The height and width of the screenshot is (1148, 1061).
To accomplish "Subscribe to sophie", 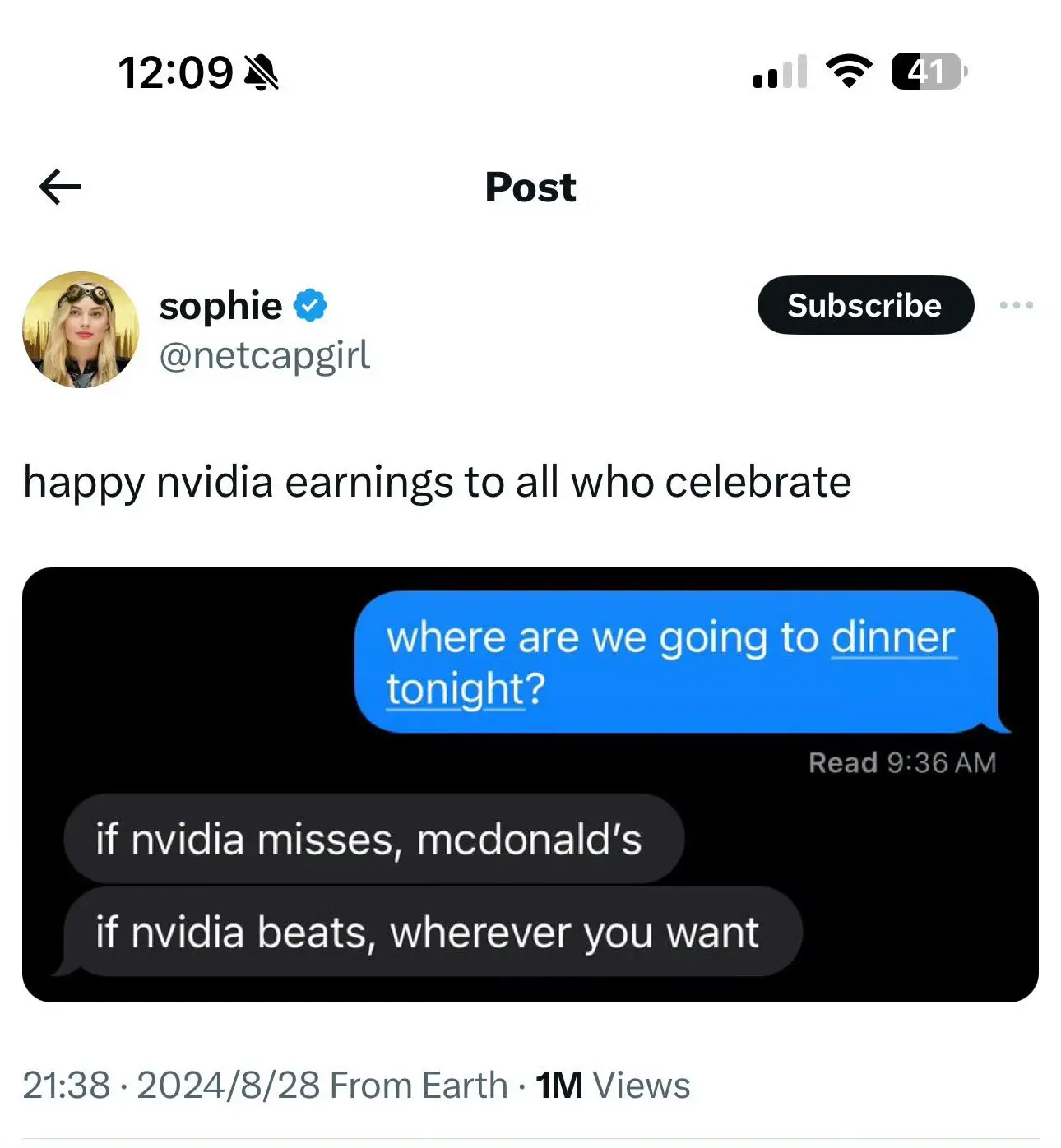I will pos(864,305).
